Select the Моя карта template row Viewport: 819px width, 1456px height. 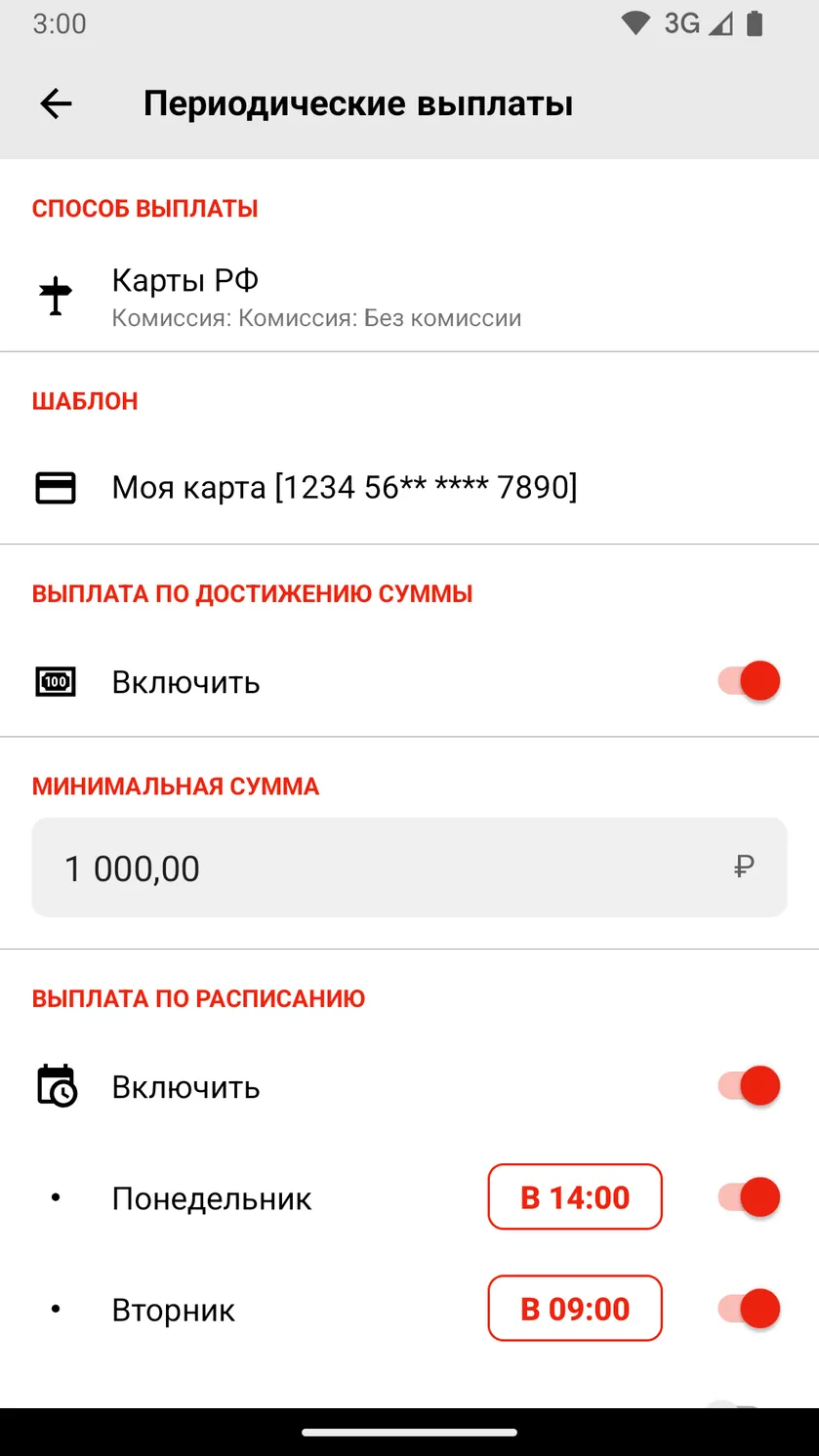(409, 487)
